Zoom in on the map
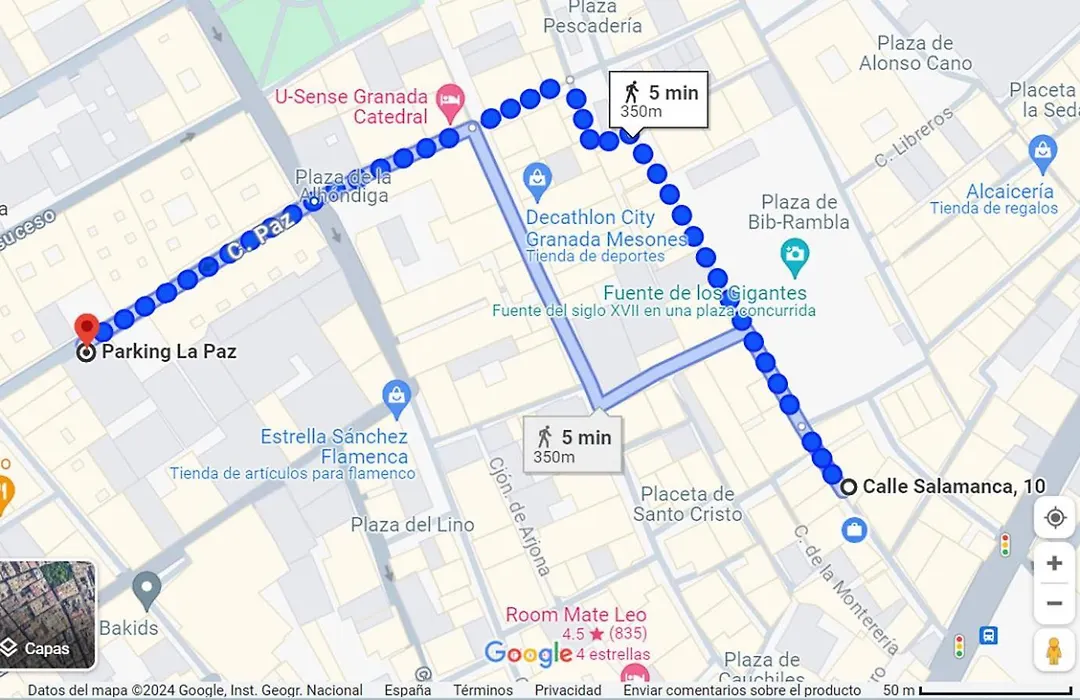The image size is (1080, 700). 1054,564
